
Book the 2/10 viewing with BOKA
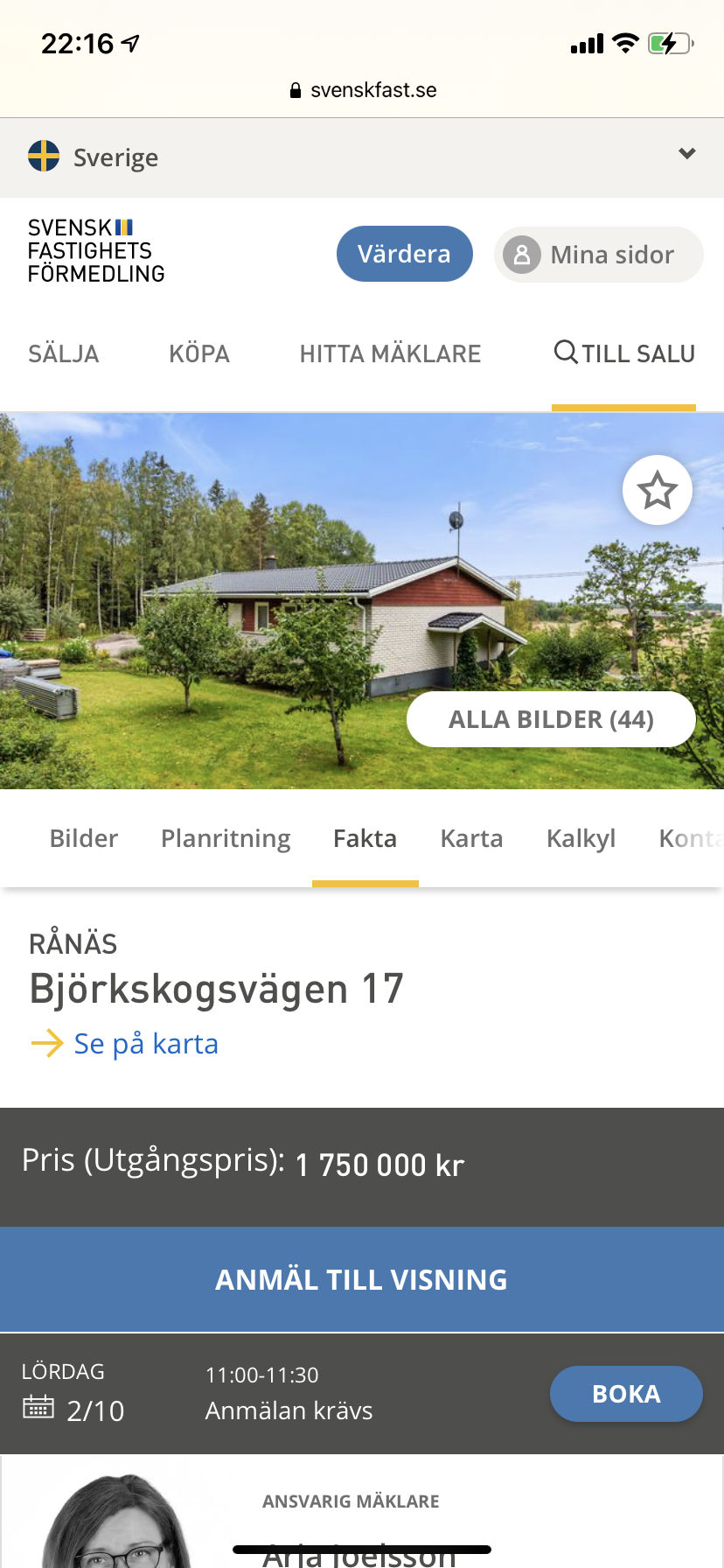tap(626, 1394)
